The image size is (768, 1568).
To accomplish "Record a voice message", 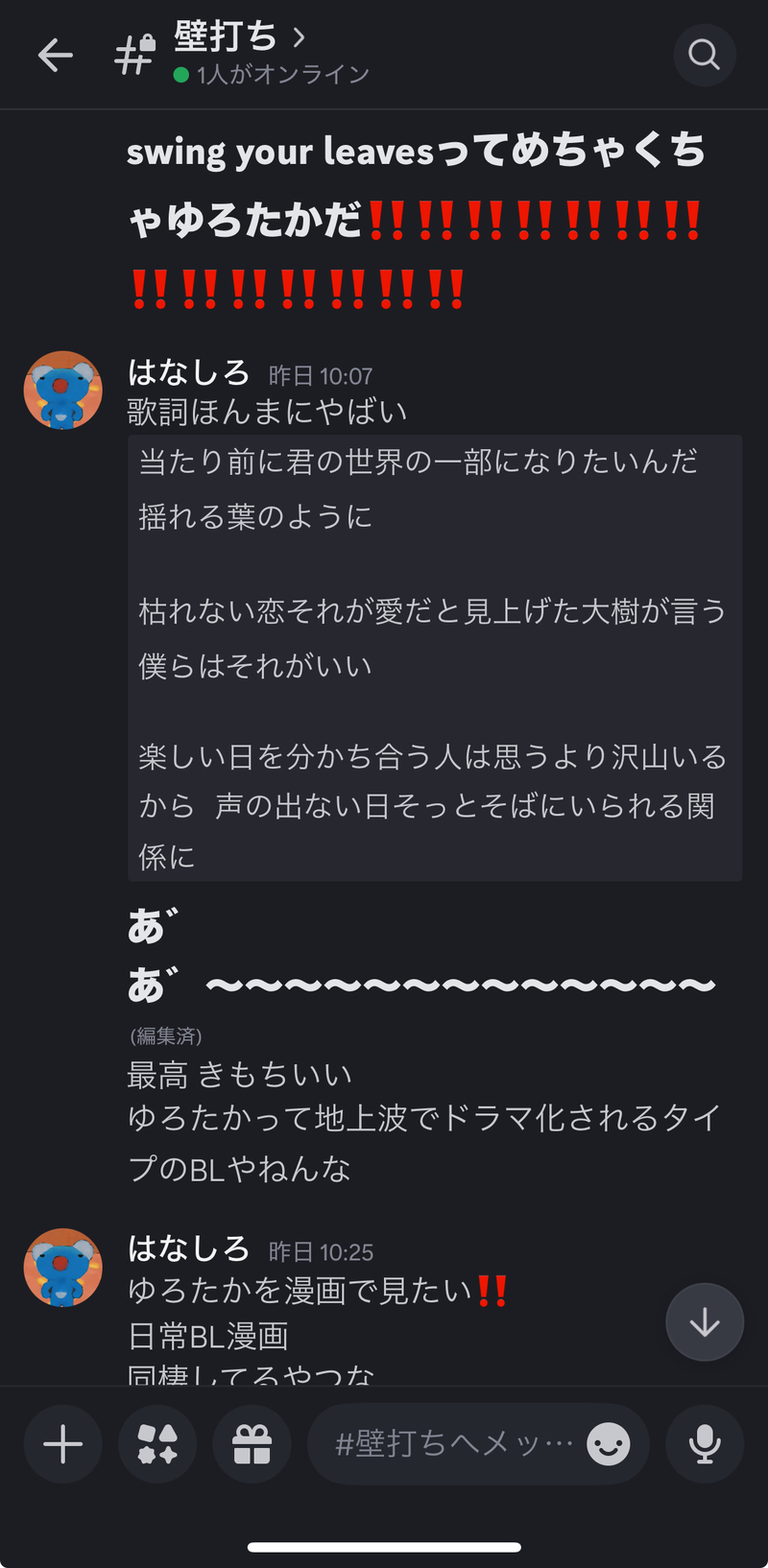I will [705, 1444].
